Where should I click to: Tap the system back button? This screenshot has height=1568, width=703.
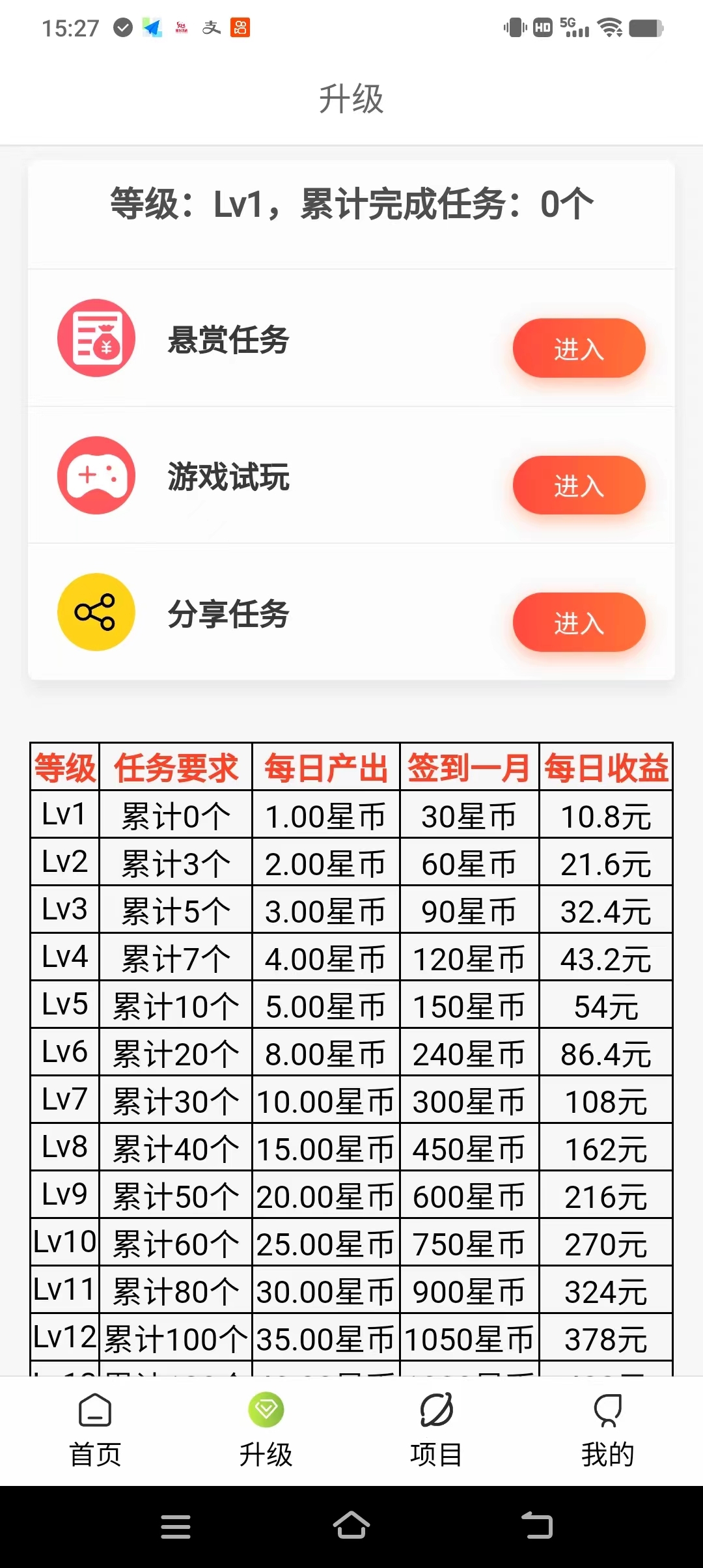537,1526
